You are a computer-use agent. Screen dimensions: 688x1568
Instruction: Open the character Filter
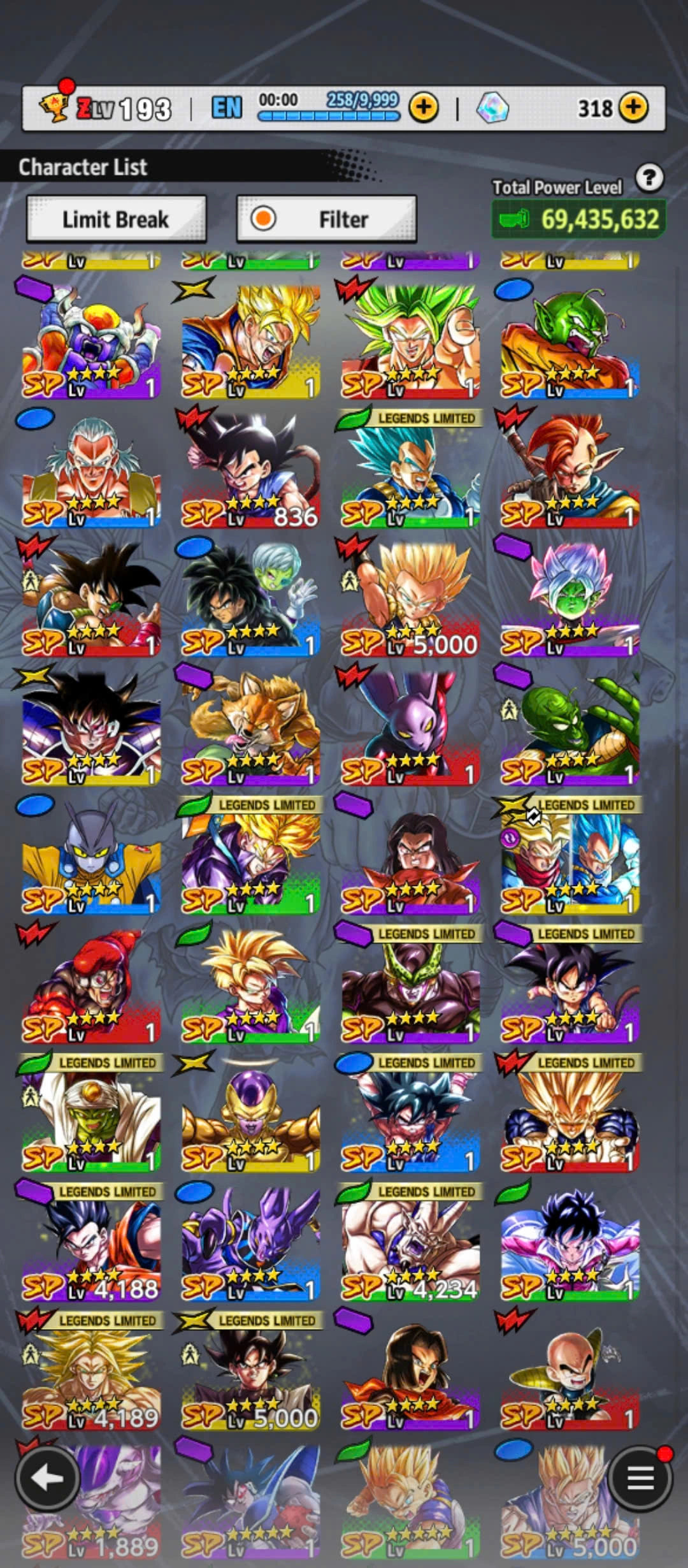click(327, 219)
